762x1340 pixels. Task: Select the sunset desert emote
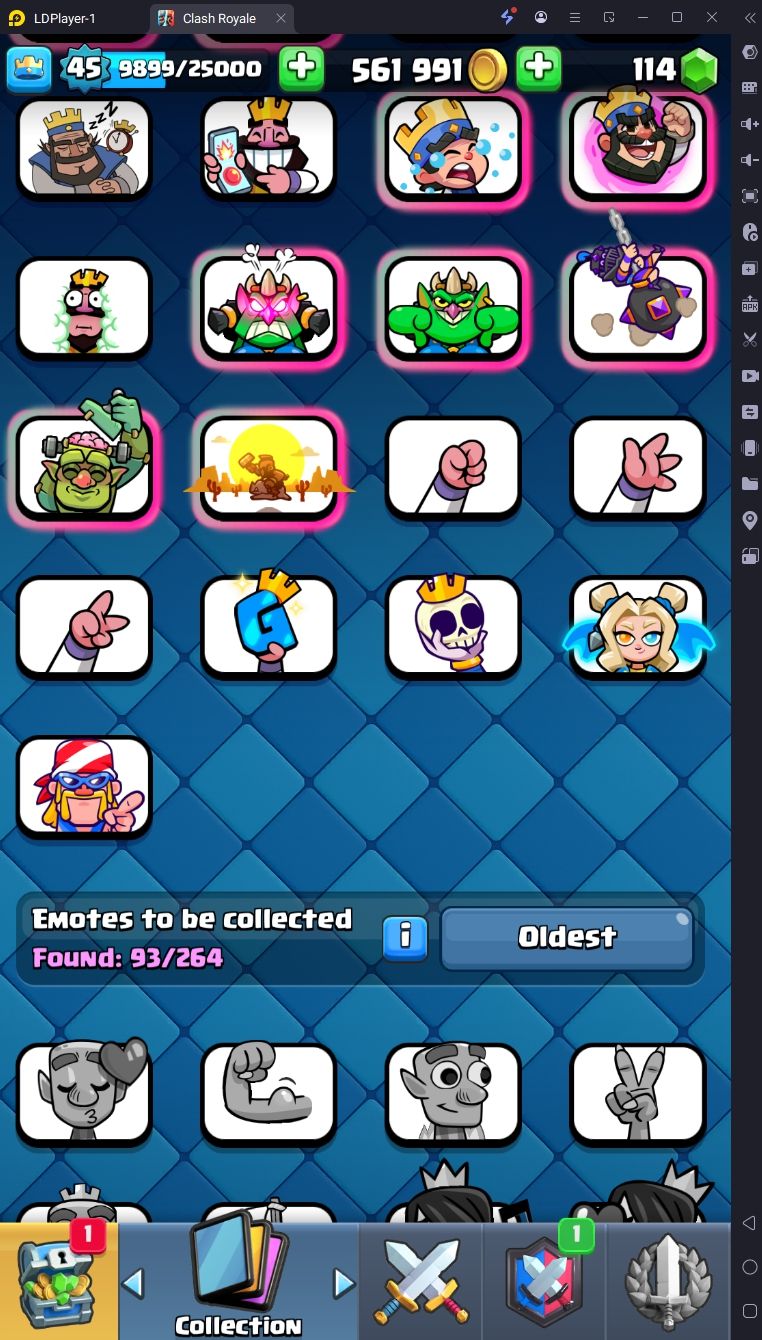click(268, 467)
